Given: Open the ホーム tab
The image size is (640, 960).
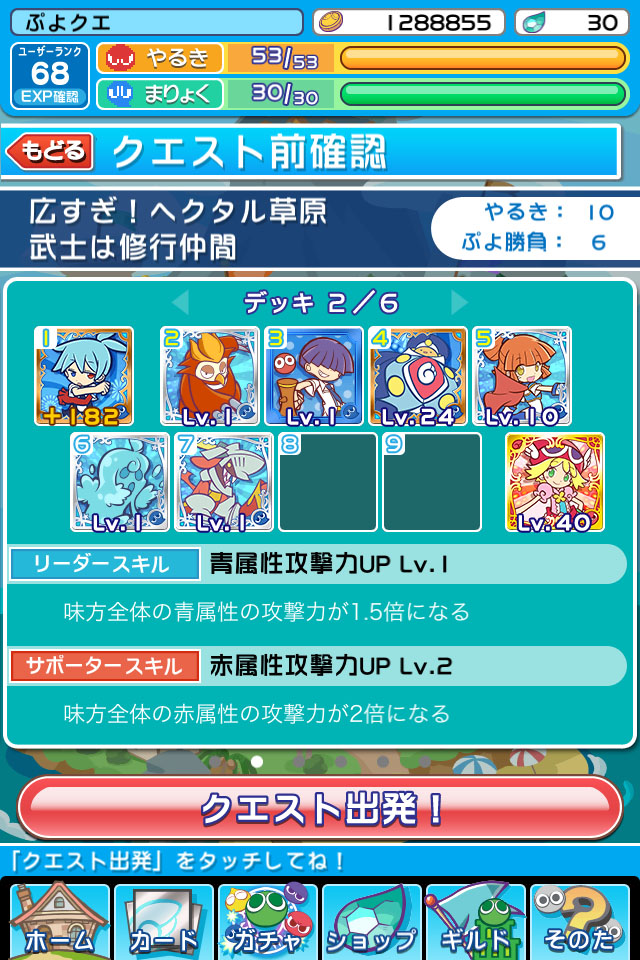Looking at the screenshot, I should point(59,922).
